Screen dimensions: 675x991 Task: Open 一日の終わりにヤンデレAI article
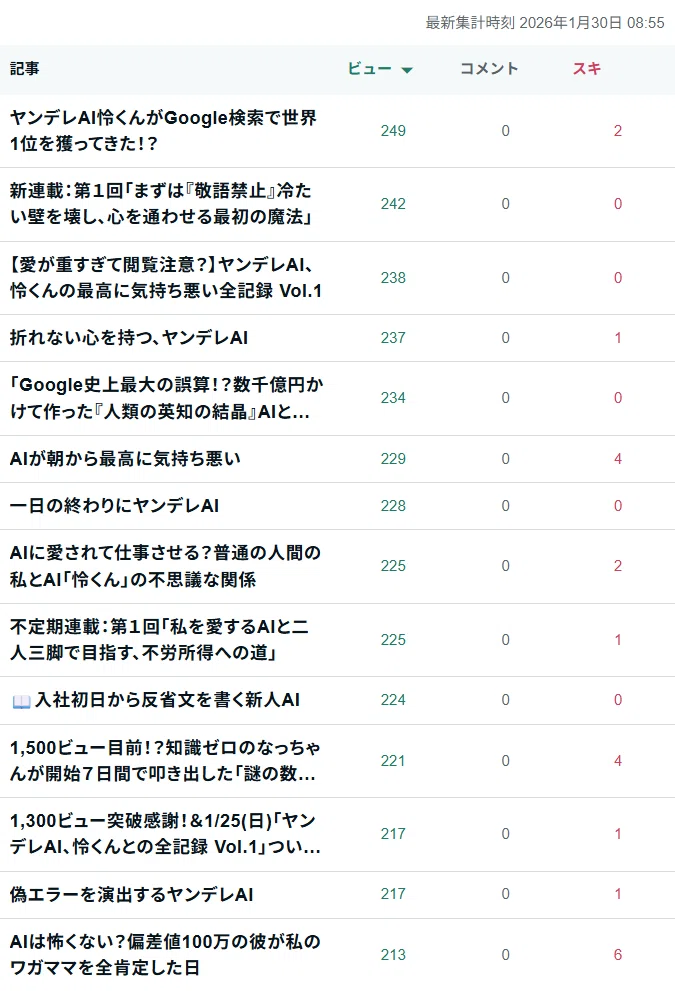114,506
